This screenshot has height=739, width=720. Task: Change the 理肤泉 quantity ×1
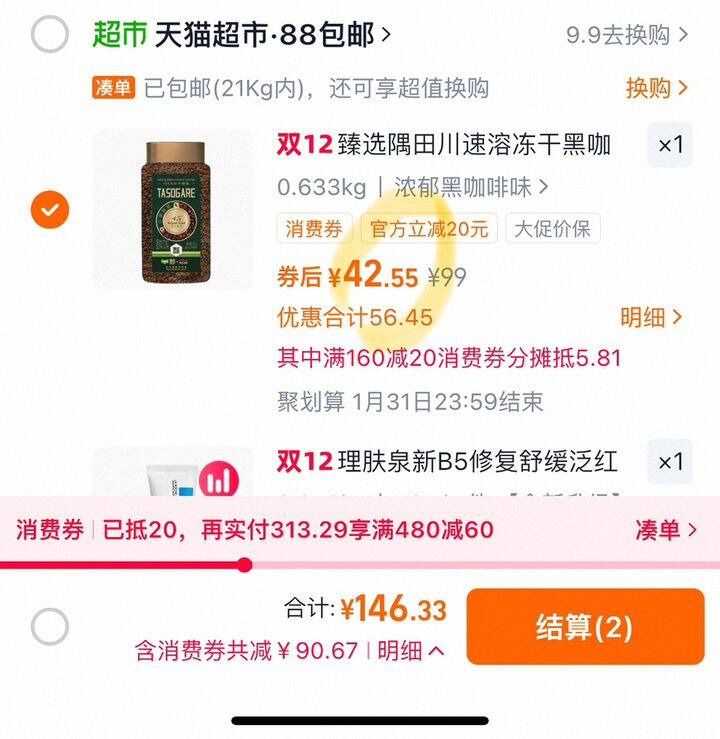tap(670, 462)
